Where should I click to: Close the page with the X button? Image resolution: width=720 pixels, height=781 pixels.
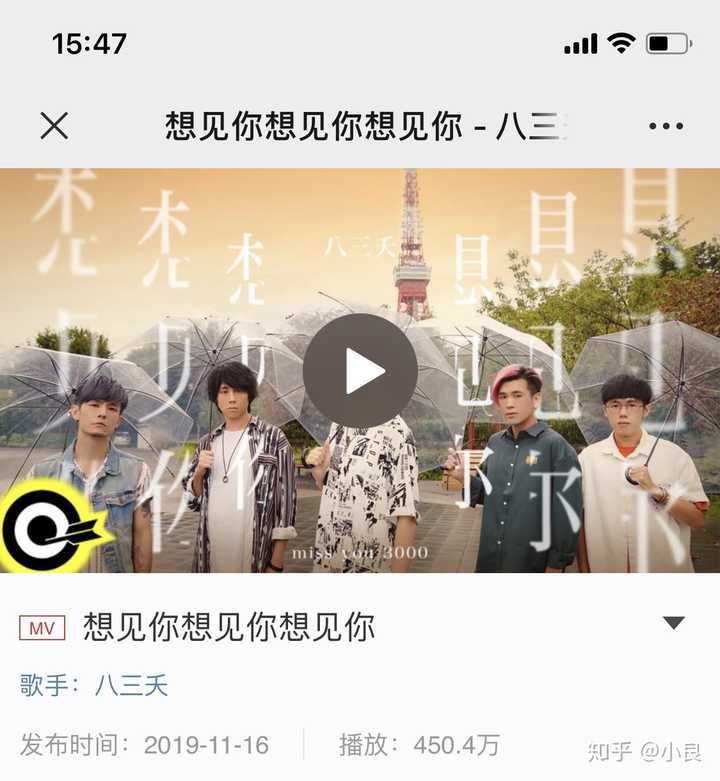click(x=54, y=126)
